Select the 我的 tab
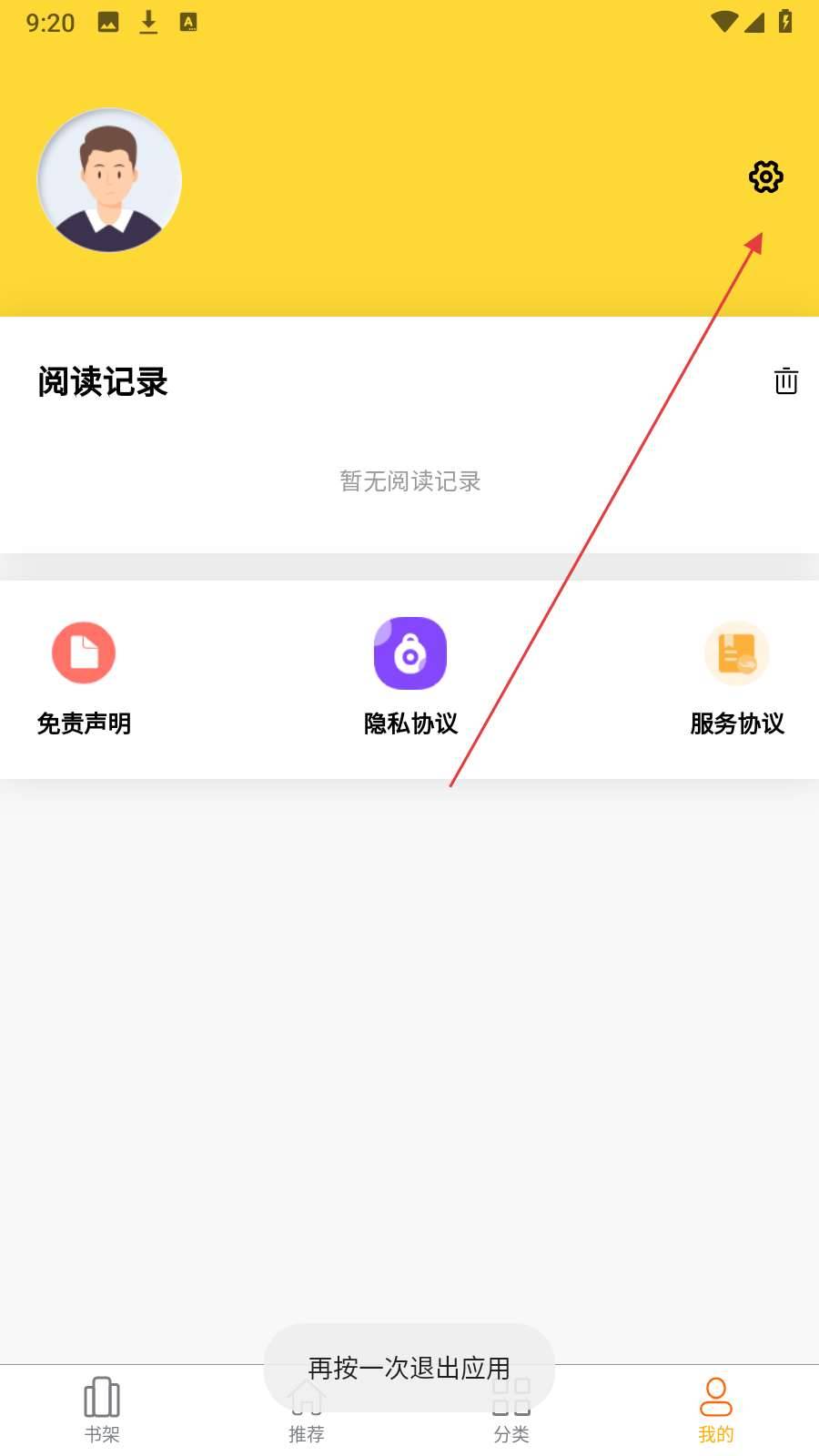819x1456 pixels. coord(716,1409)
